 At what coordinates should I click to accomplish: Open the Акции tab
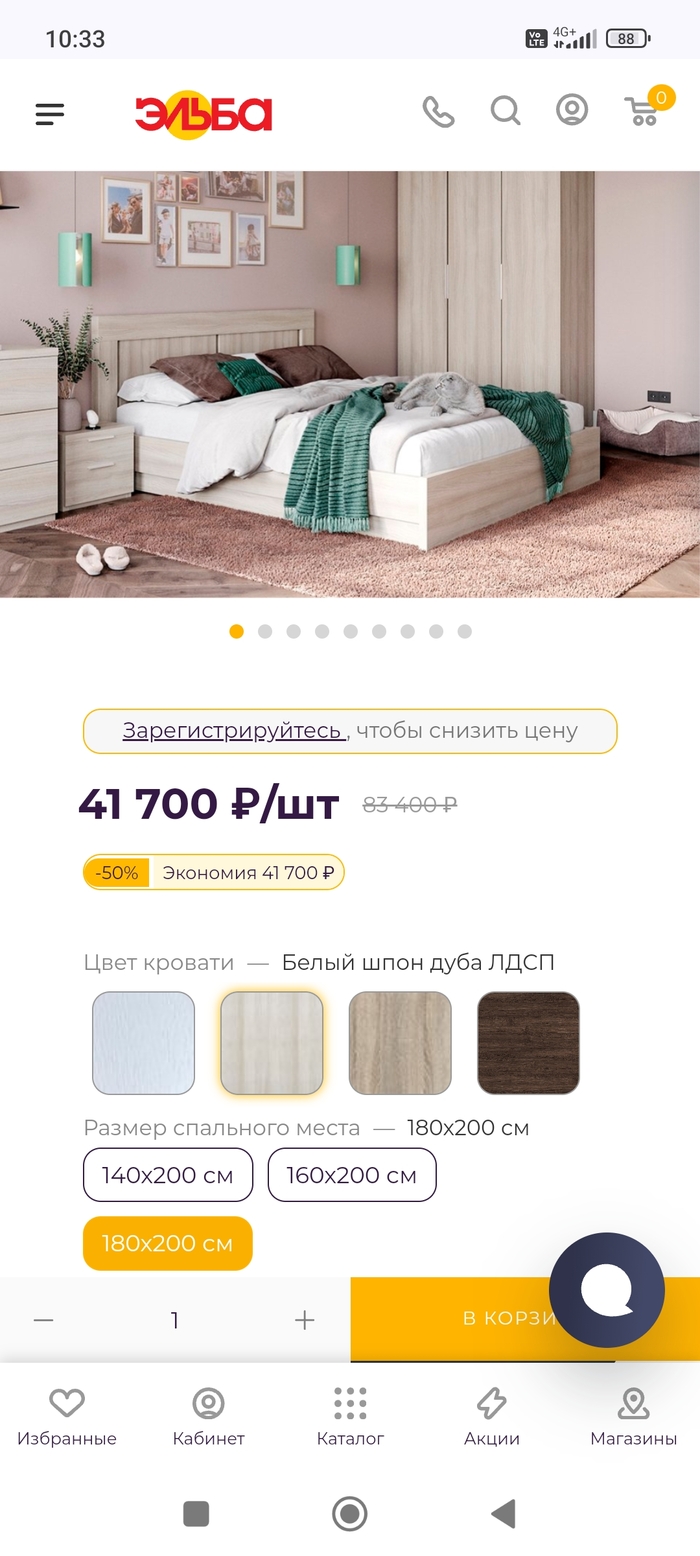[492, 1417]
